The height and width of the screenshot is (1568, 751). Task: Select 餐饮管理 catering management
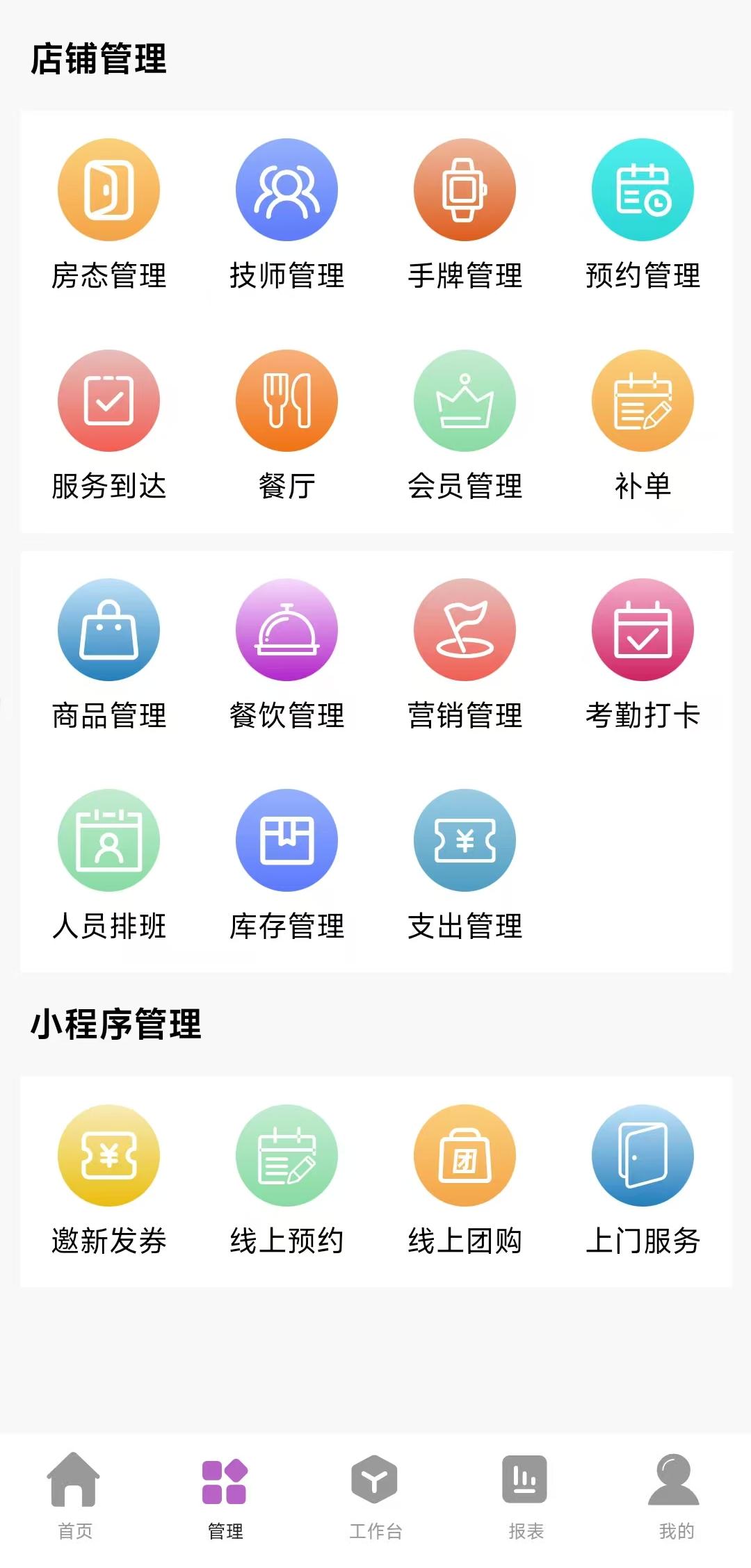tap(286, 630)
